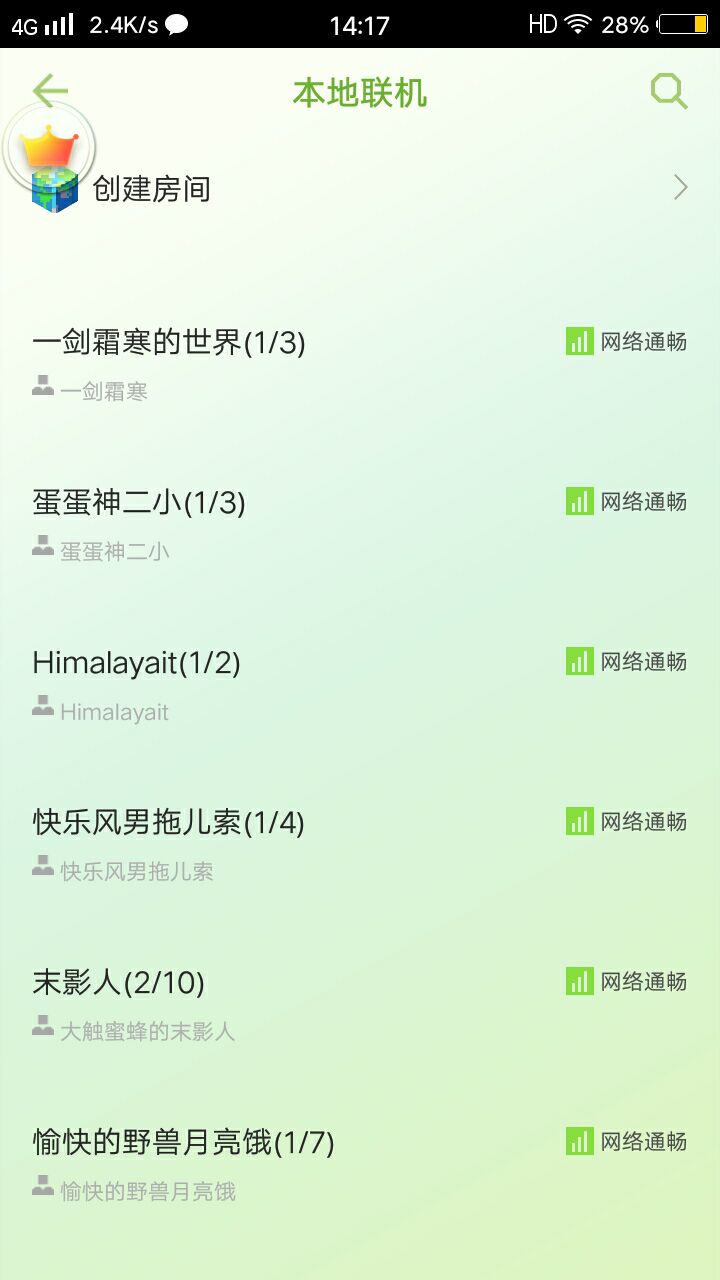Tap the signal strength icon for 愉快的野兽月亮饿

coord(578,1141)
